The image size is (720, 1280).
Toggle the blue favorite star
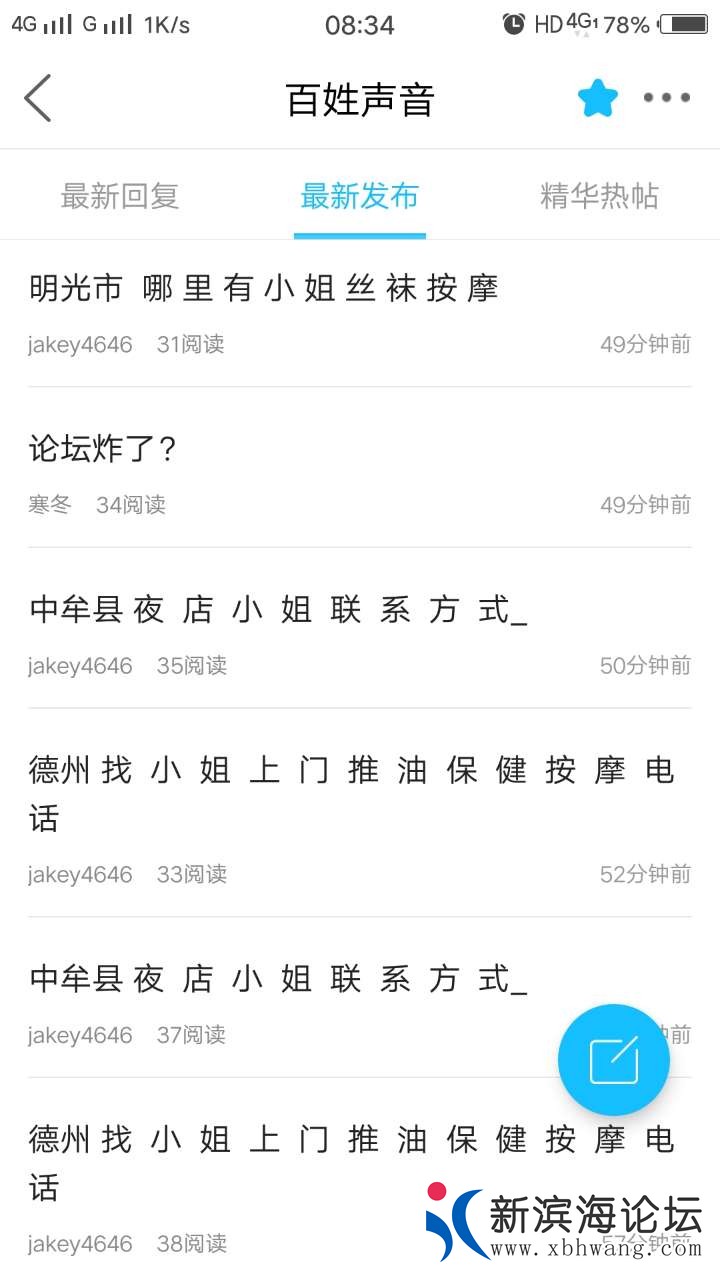click(x=597, y=98)
